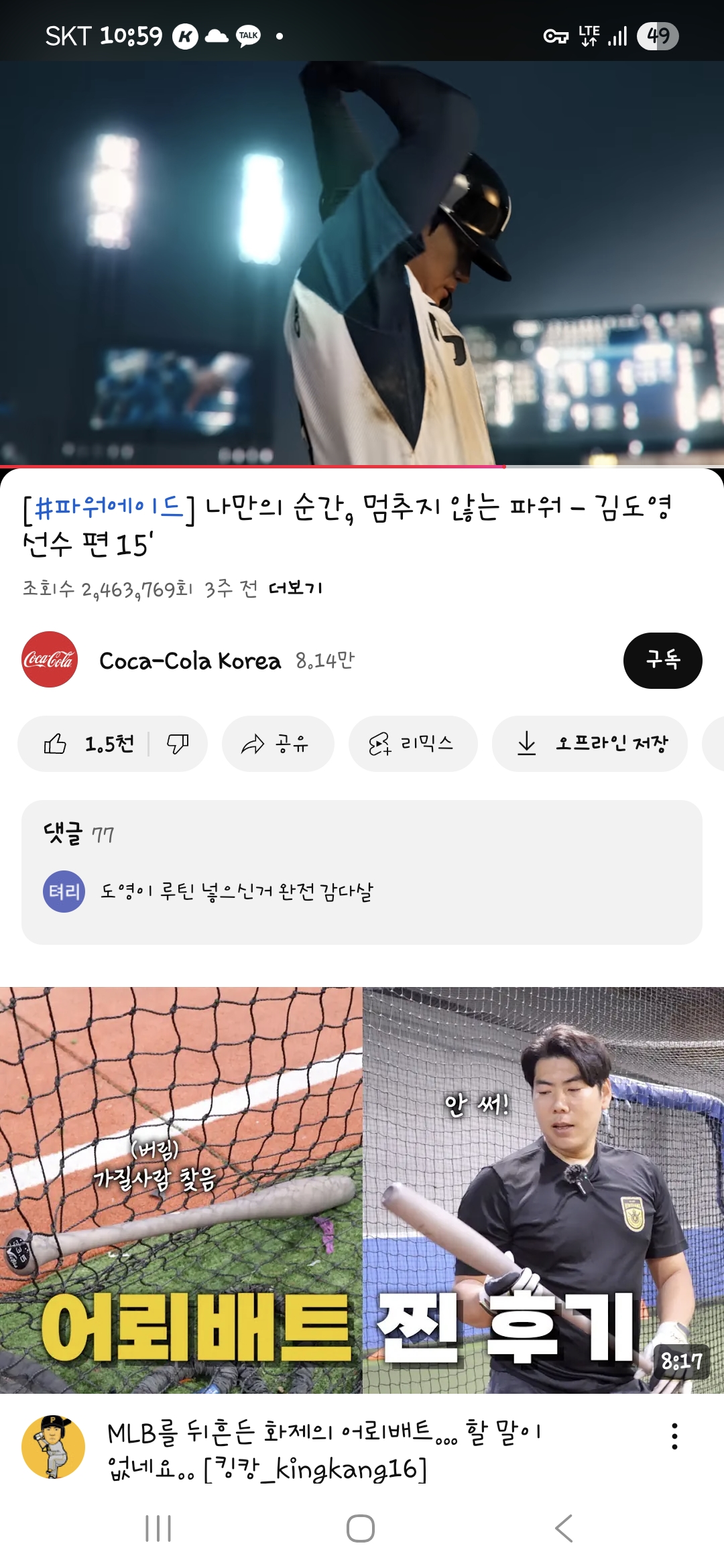Go back using the system back button
Image resolution: width=724 pixels, height=1568 pixels.
tap(564, 1528)
